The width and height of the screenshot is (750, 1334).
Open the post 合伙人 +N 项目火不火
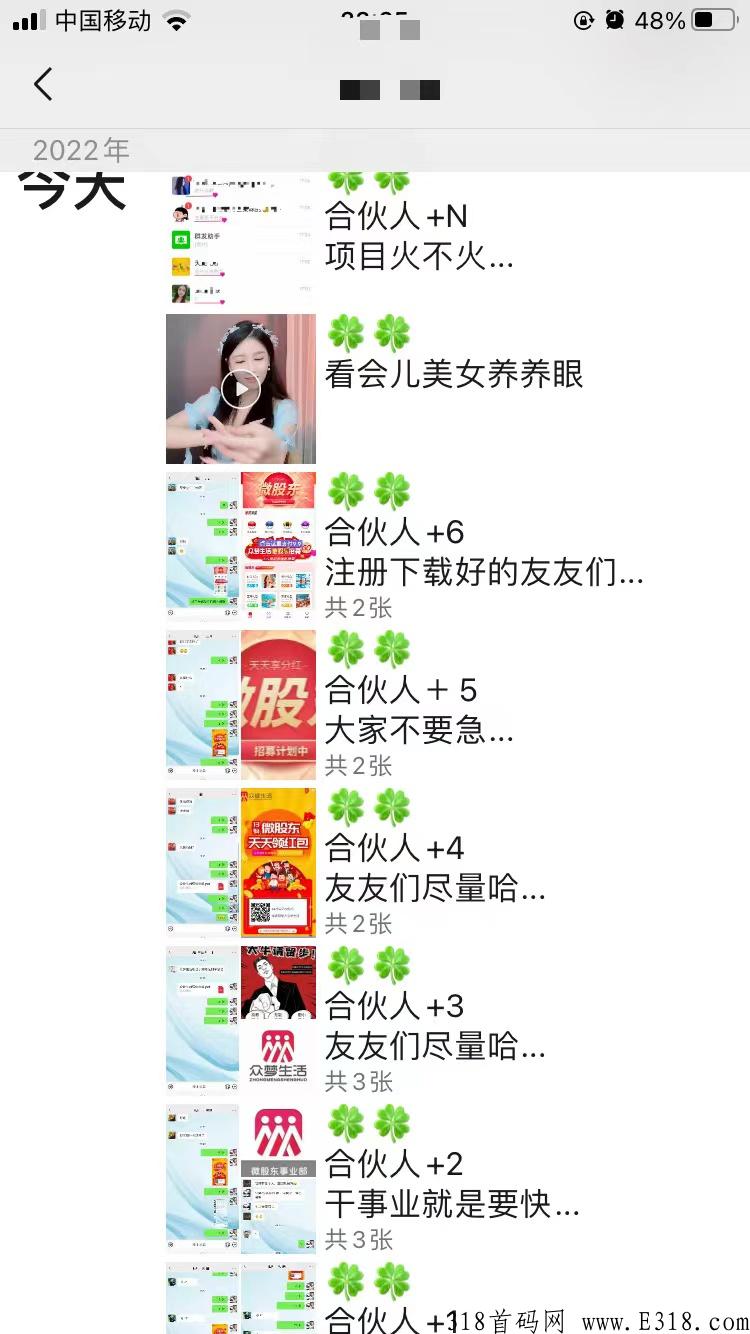point(418,238)
